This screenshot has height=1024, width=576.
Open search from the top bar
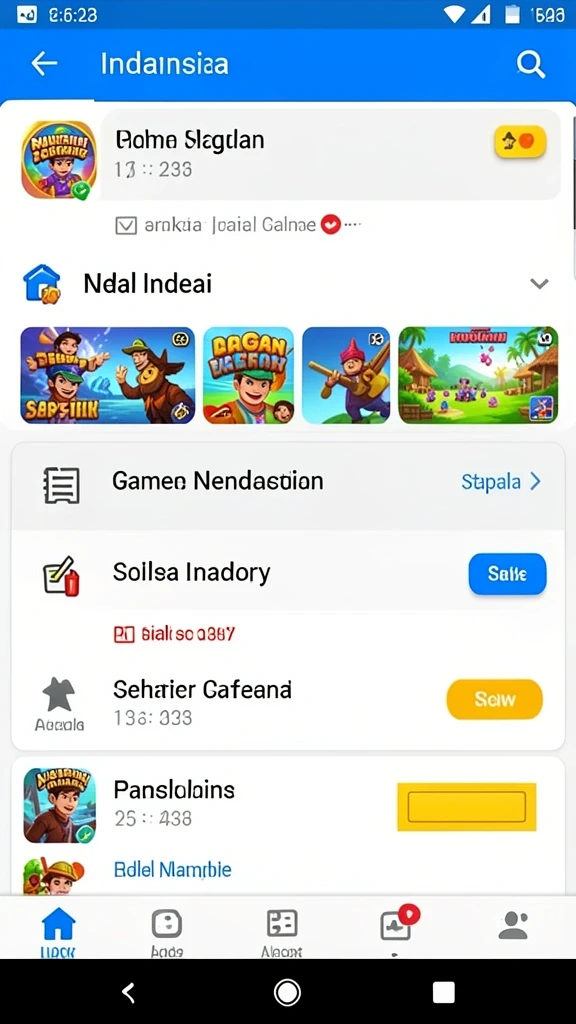pos(530,64)
